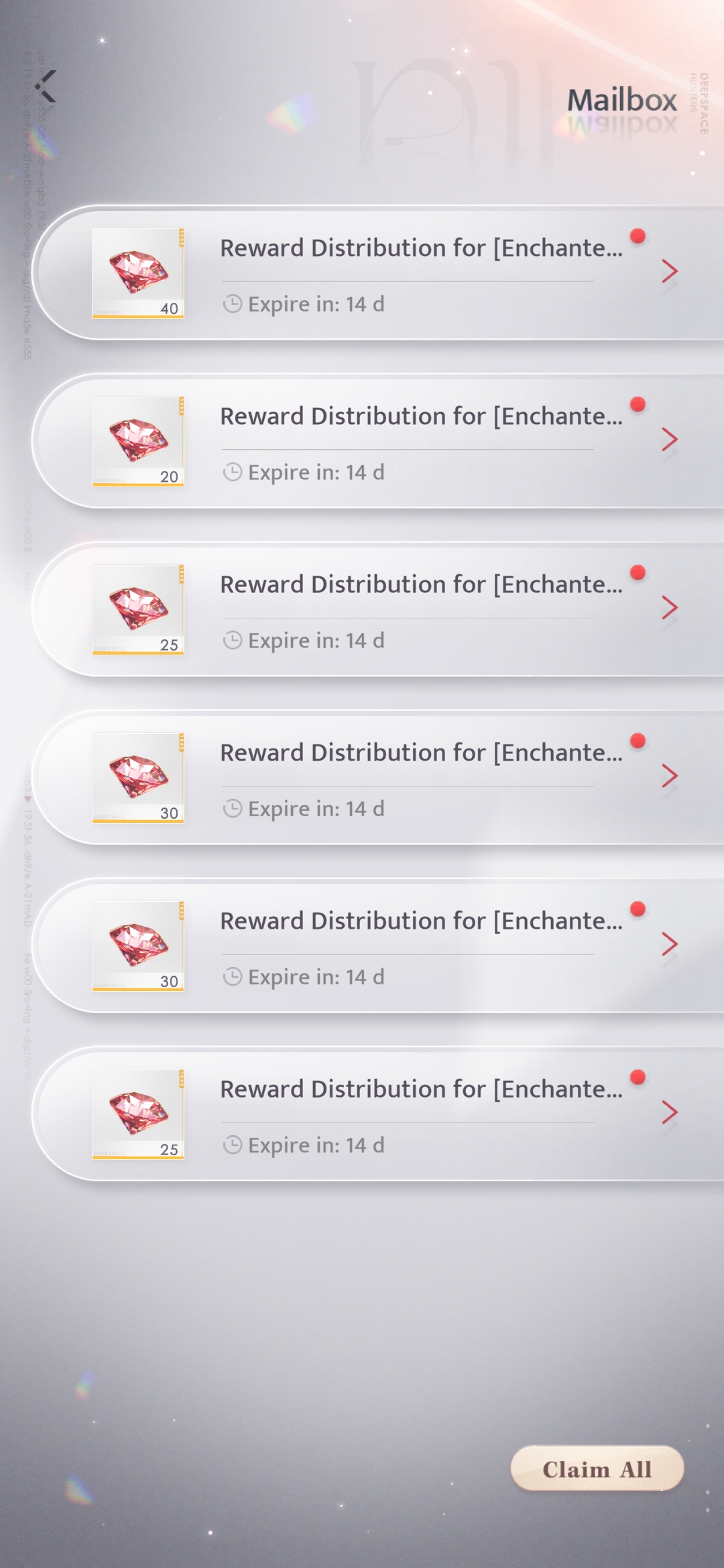Open the reward mail with 20 diamonds
724x1568 pixels.
click(378, 441)
